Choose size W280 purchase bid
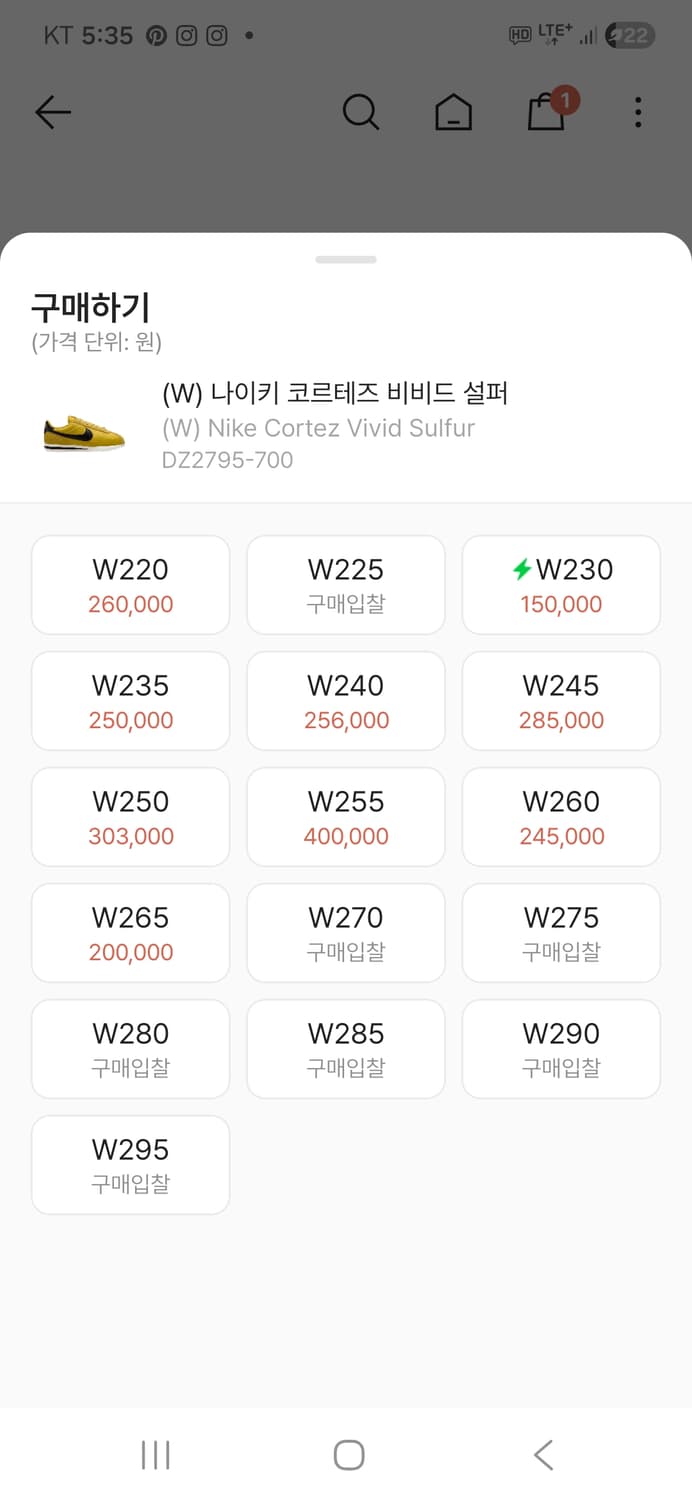 (x=131, y=1049)
